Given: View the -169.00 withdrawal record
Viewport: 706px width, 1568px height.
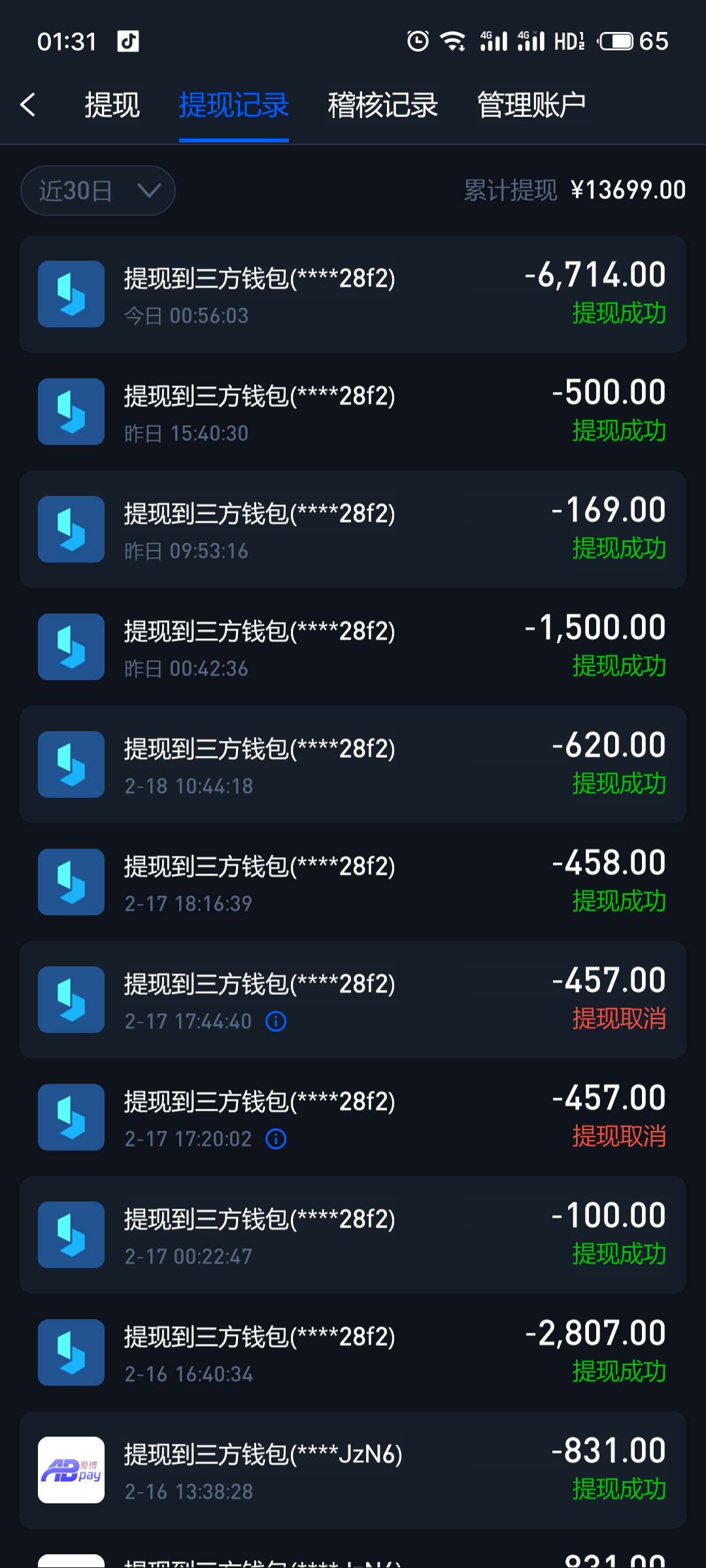Looking at the screenshot, I should (353, 529).
